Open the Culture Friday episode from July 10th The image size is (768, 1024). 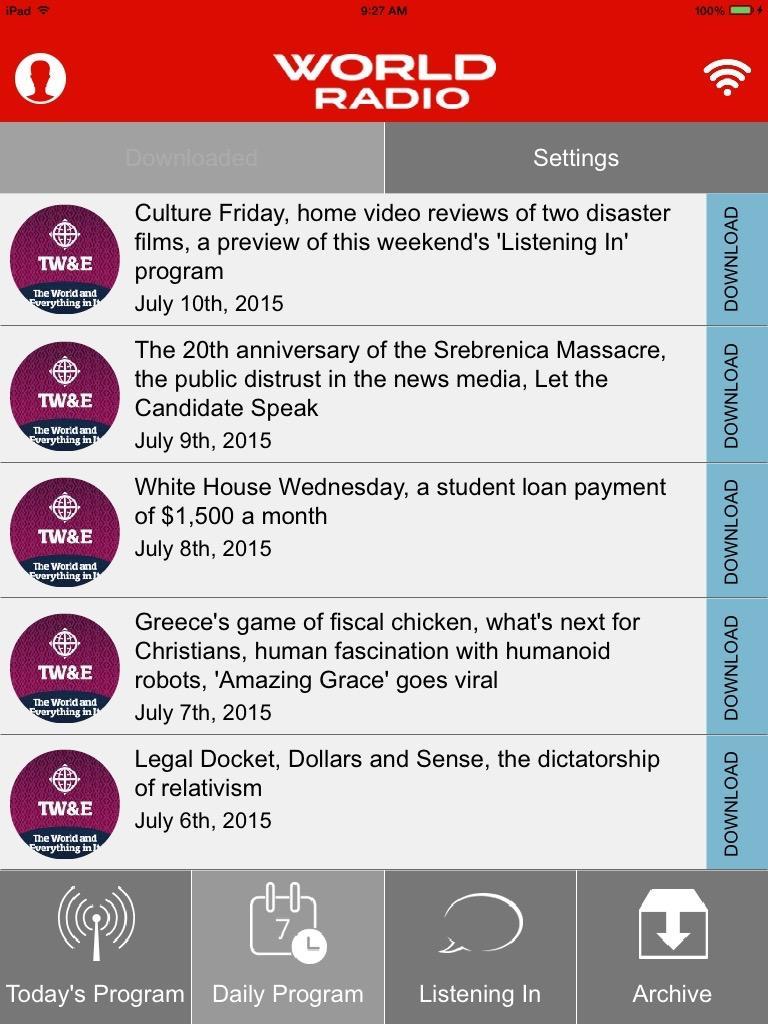[400, 257]
